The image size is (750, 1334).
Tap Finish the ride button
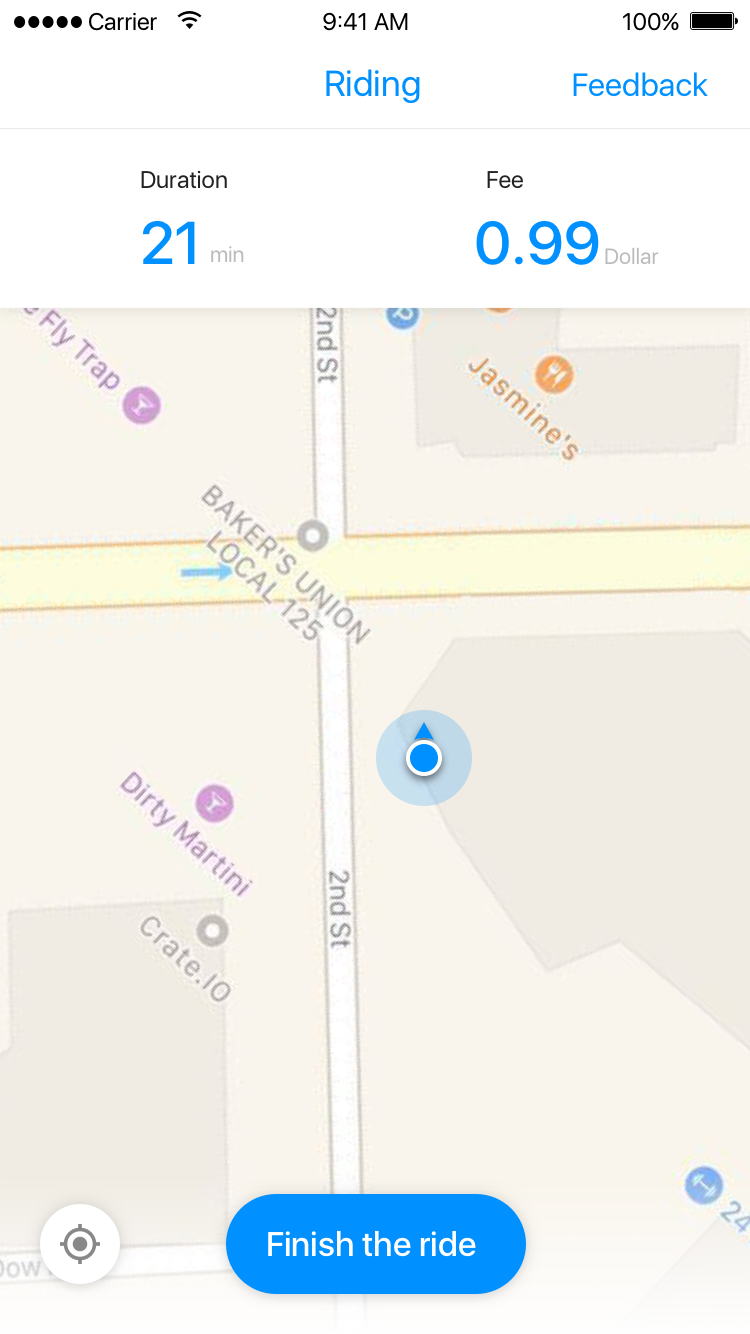(375, 1244)
